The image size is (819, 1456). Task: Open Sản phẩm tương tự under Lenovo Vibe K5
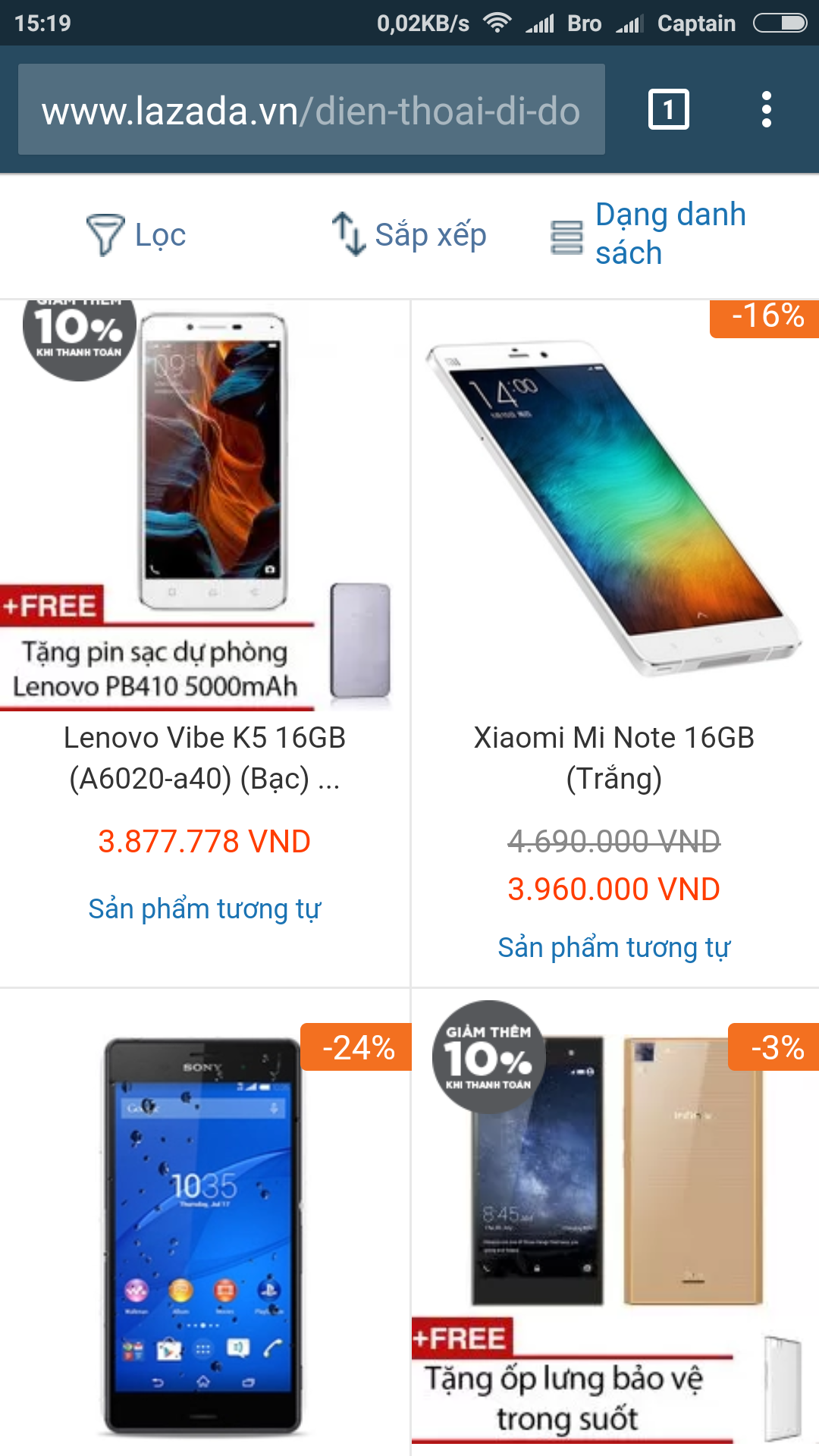206,908
